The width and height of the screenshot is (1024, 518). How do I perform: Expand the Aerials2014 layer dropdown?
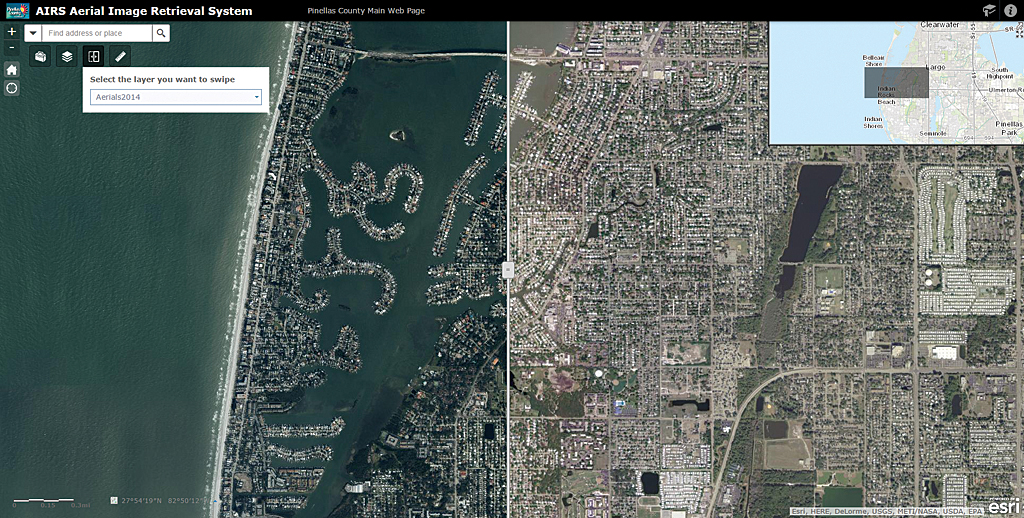176,97
